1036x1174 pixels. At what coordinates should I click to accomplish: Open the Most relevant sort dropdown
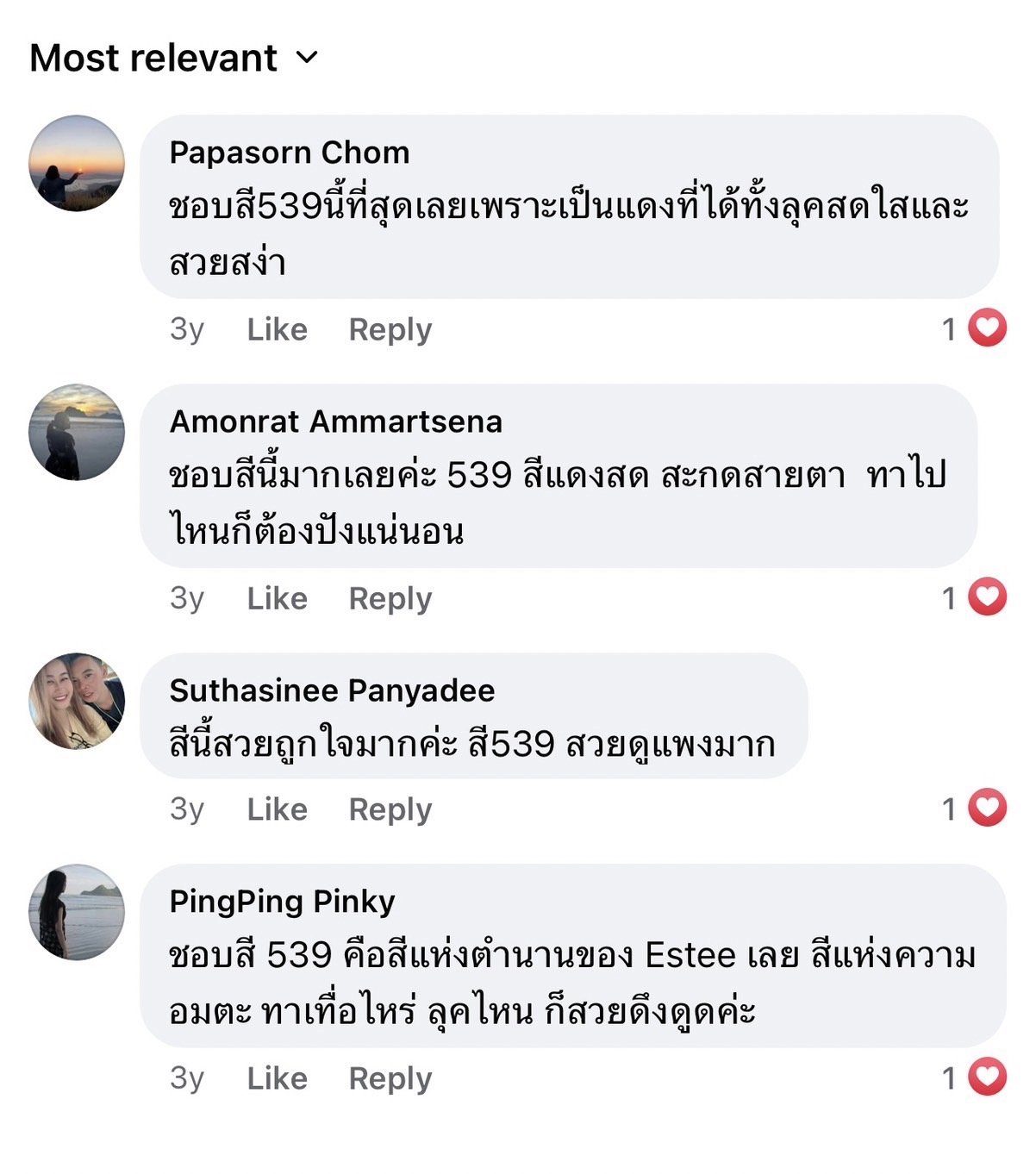(174, 59)
